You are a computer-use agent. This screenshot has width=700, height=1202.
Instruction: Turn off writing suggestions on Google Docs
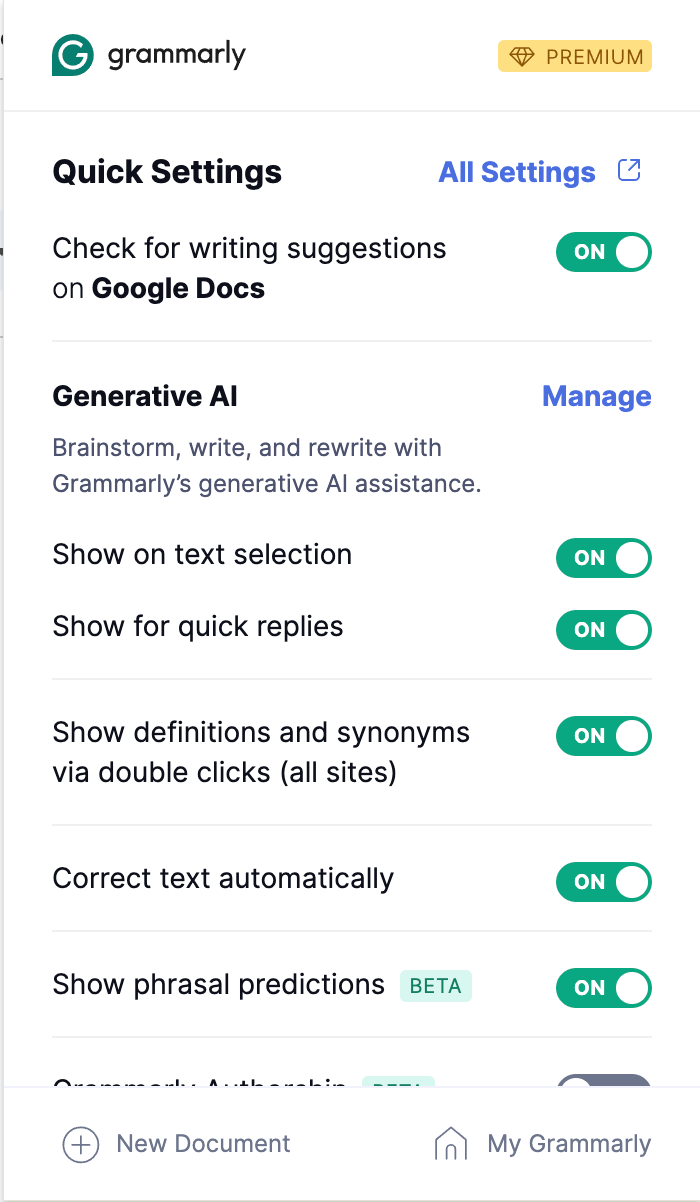[x=603, y=252]
